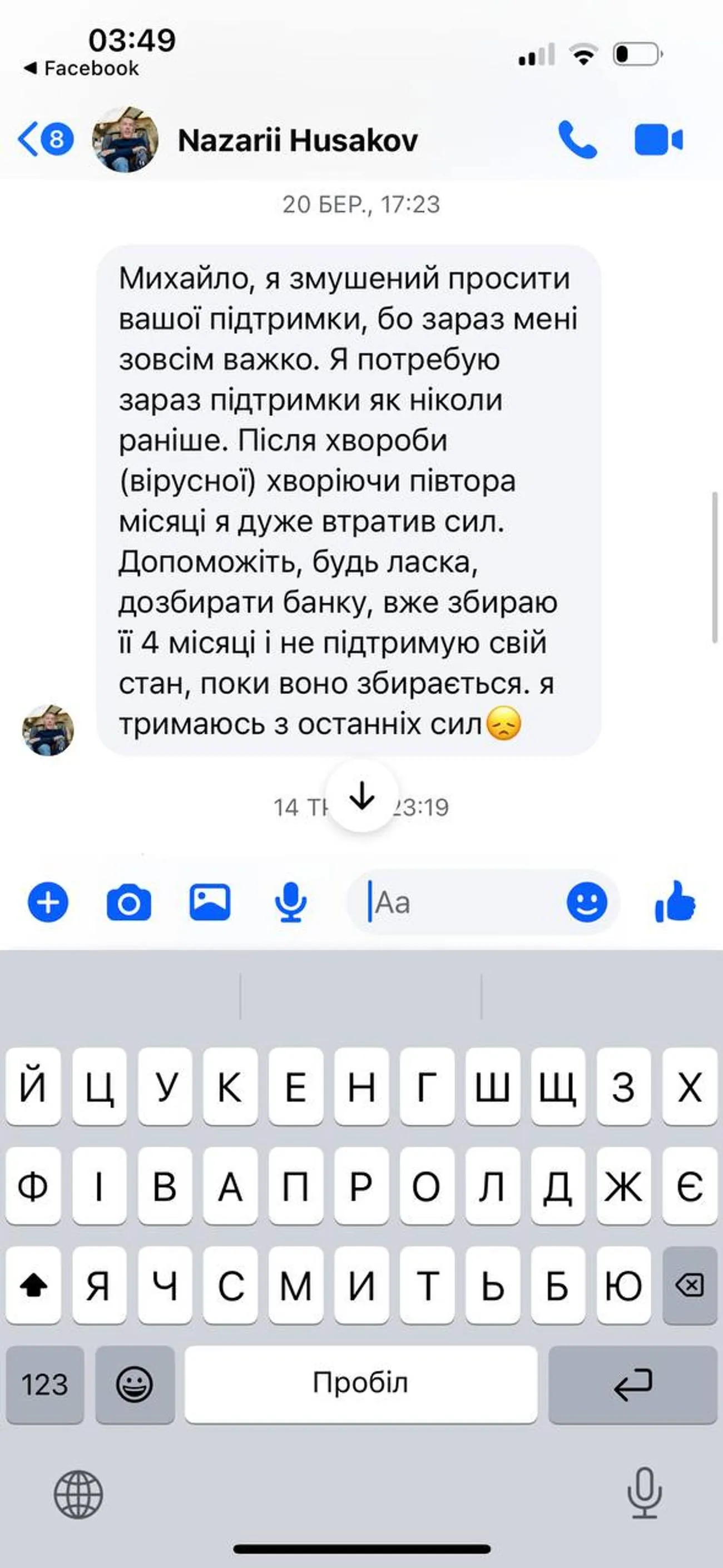Image resolution: width=723 pixels, height=1568 pixels.
Task: Delete a character with the backspace key
Action: pyautogui.click(x=690, y=1285)
